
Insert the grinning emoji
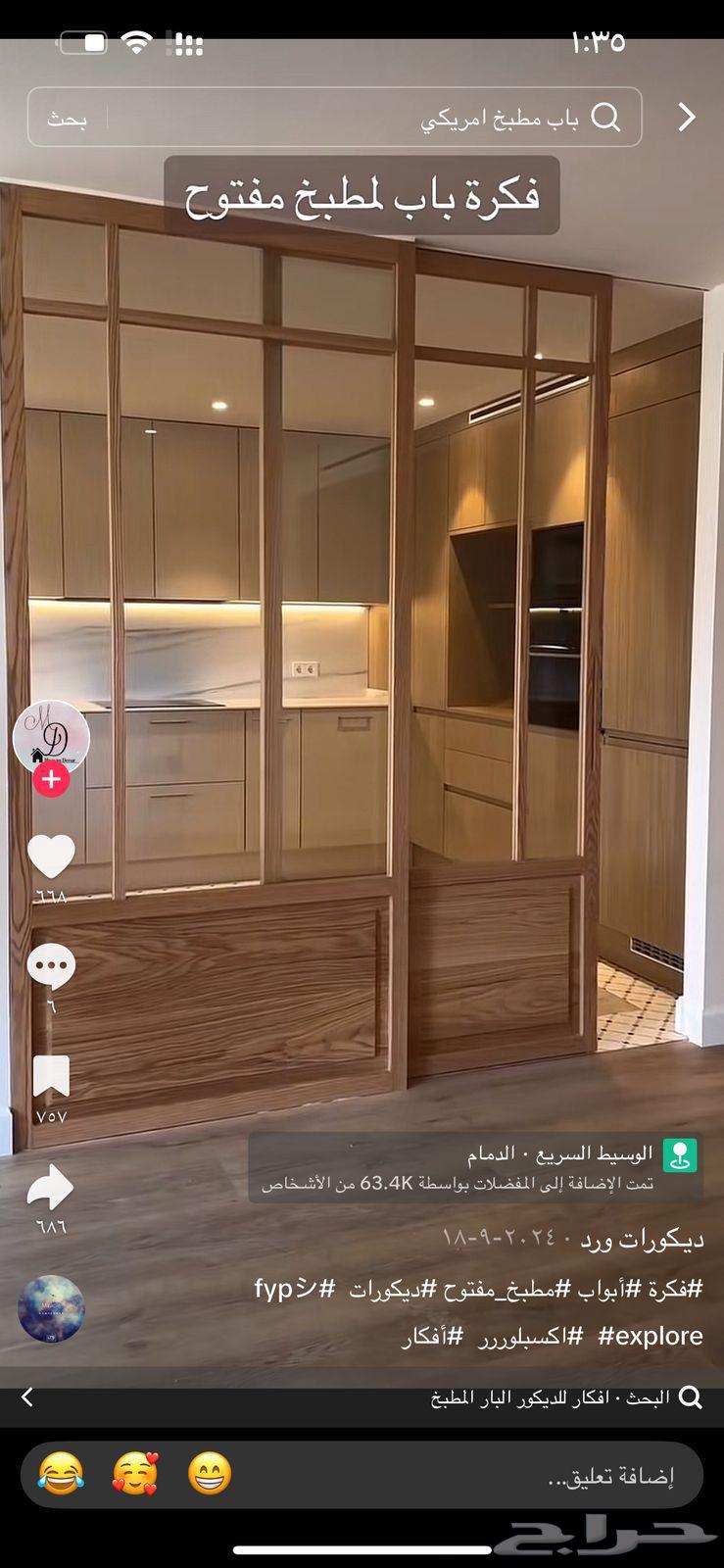210,1474
